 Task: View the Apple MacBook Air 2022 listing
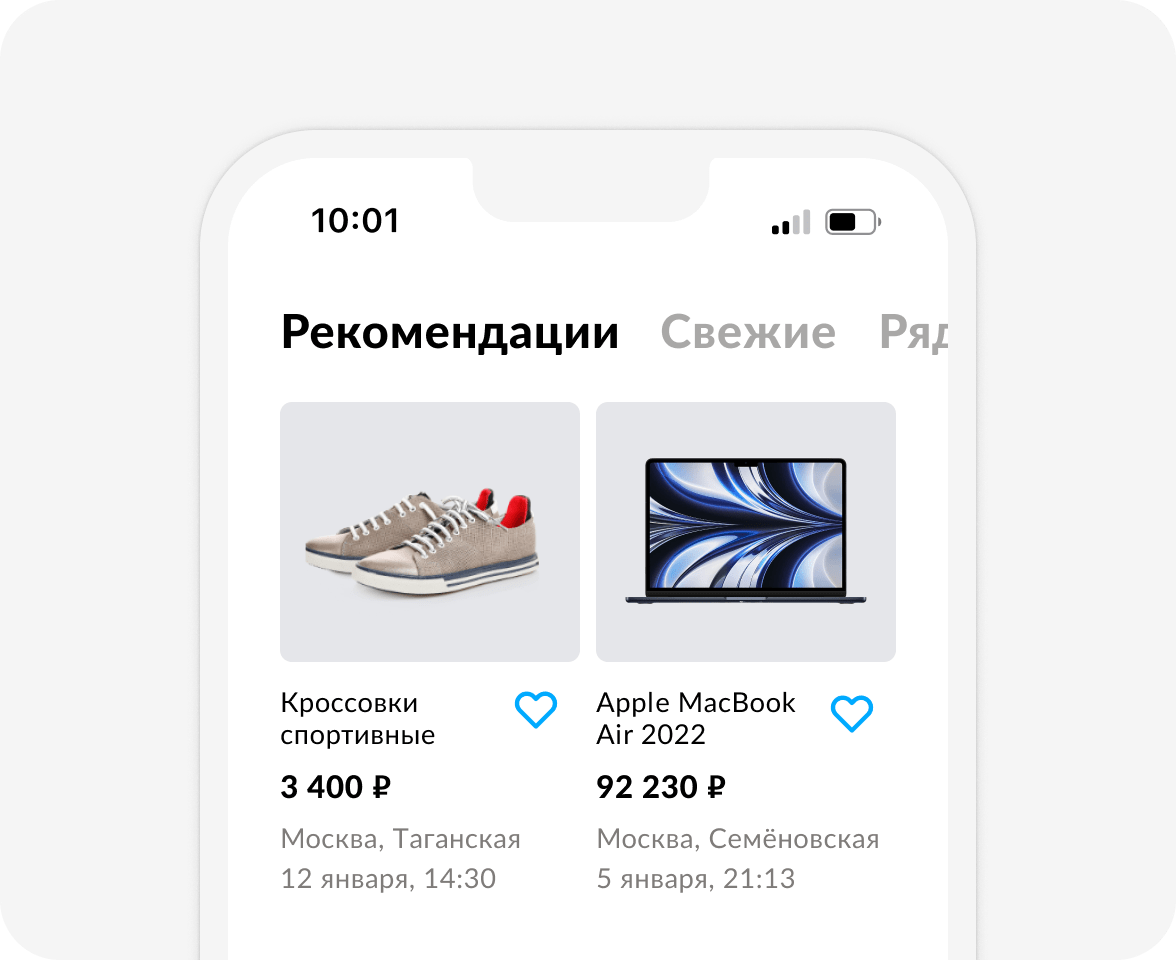[x=746, y=532]
